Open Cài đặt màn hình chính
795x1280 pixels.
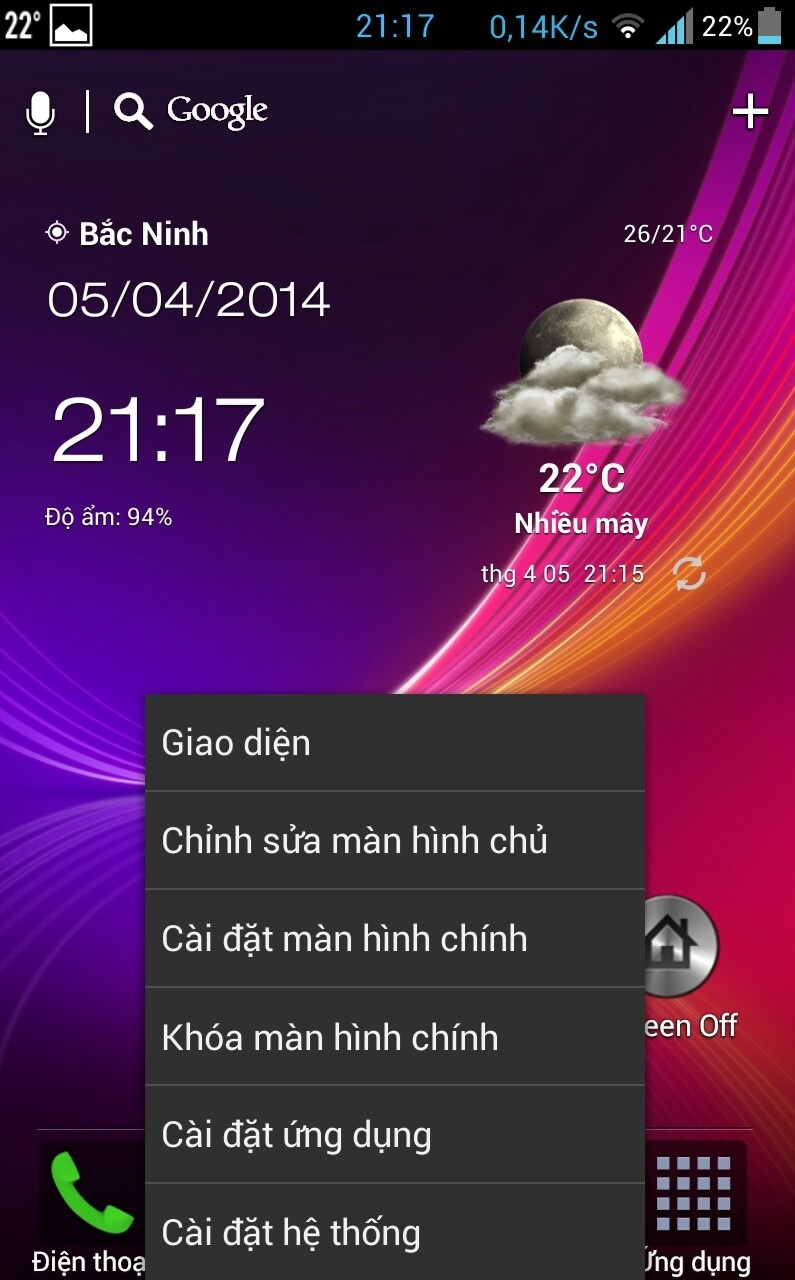[x=394, y=938]
